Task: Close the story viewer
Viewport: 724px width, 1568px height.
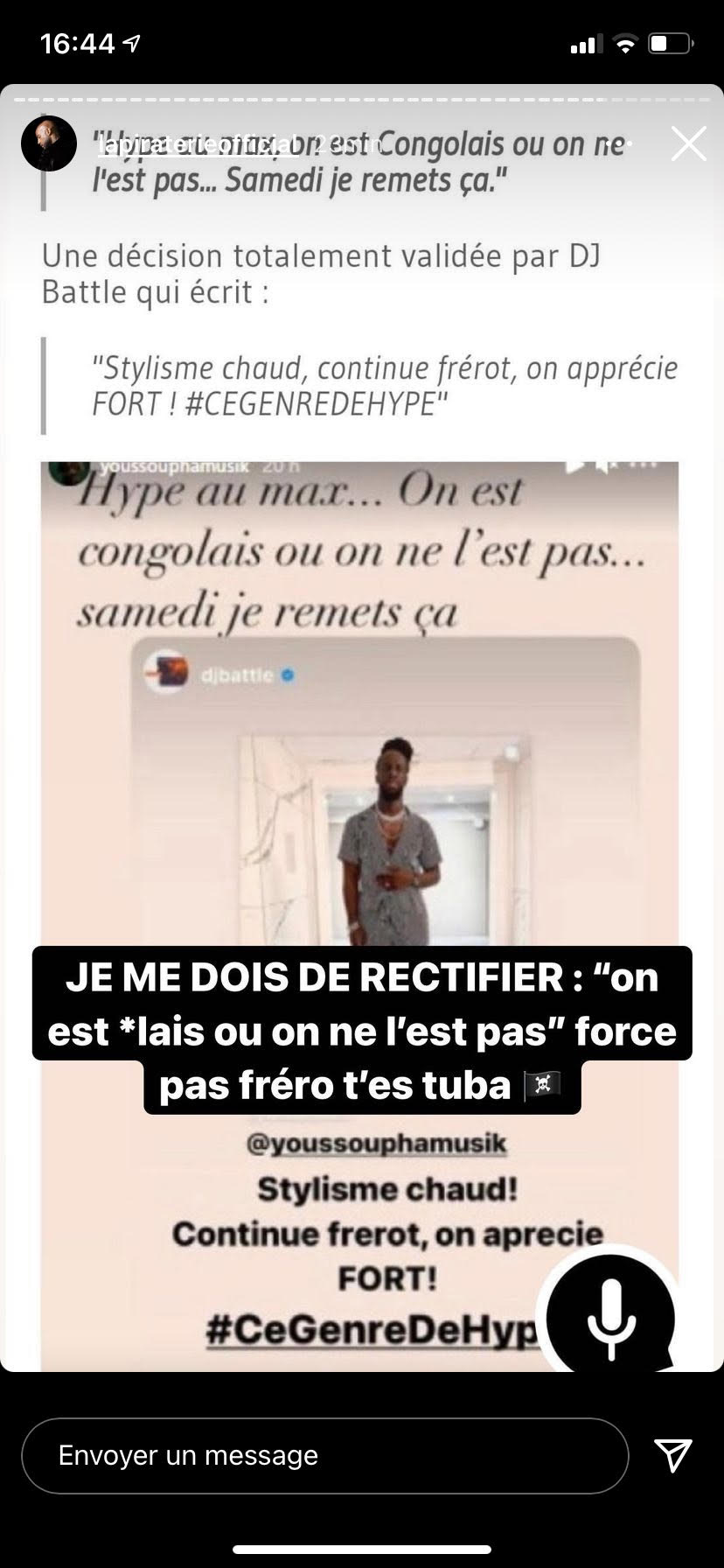Action: click(x=688, y=144)
